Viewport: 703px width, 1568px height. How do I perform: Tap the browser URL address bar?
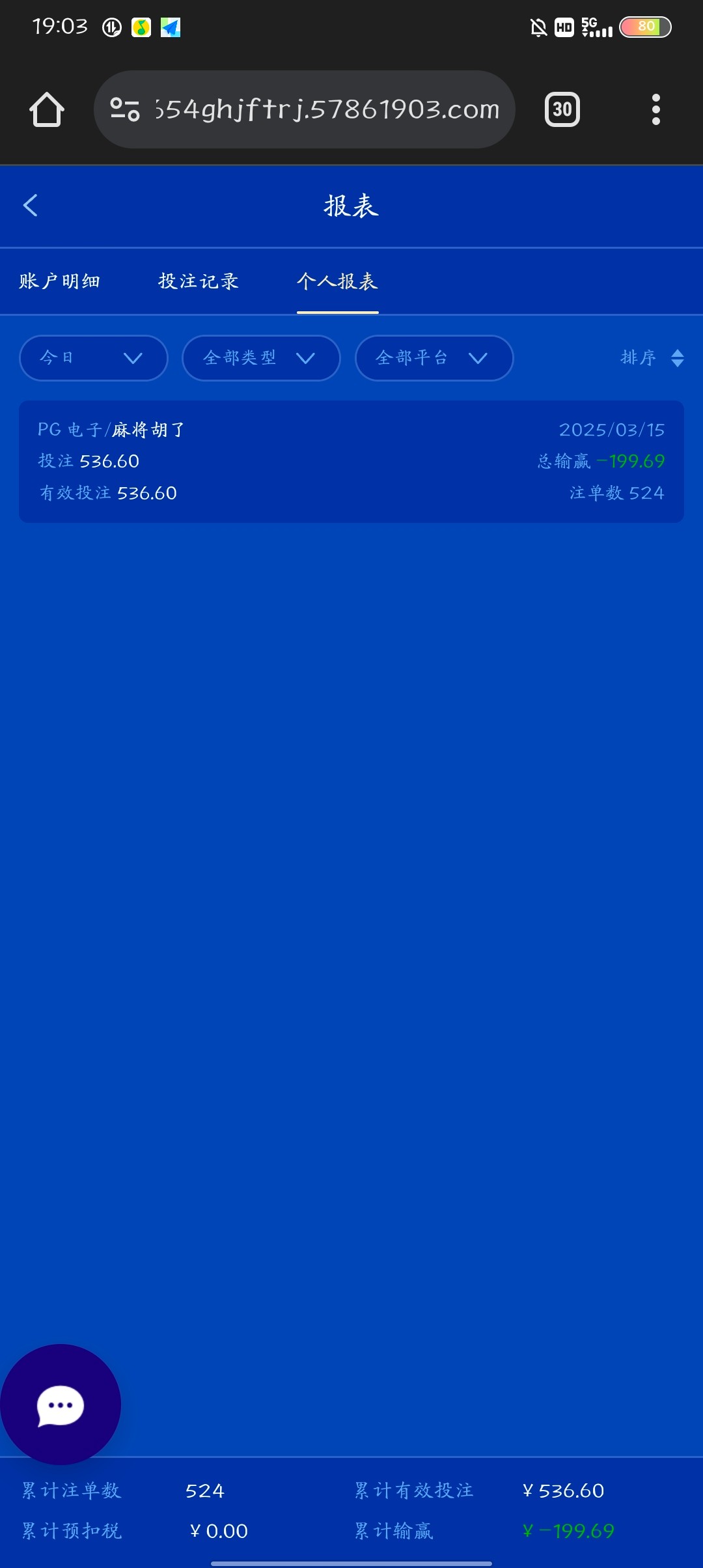pos(305,109)
